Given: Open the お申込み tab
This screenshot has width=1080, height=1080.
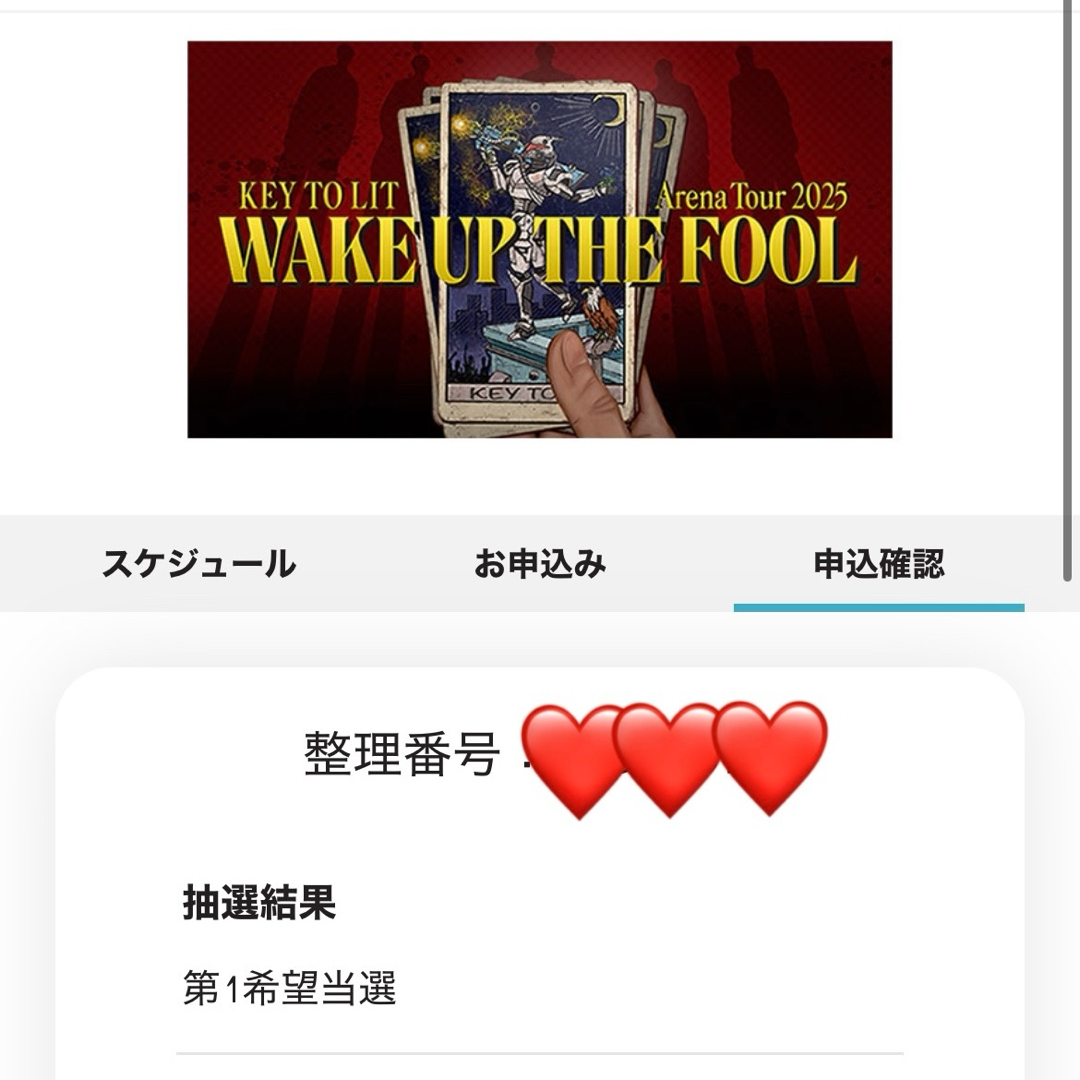Looking at the screenshot, I should click(x=540, y=564).
